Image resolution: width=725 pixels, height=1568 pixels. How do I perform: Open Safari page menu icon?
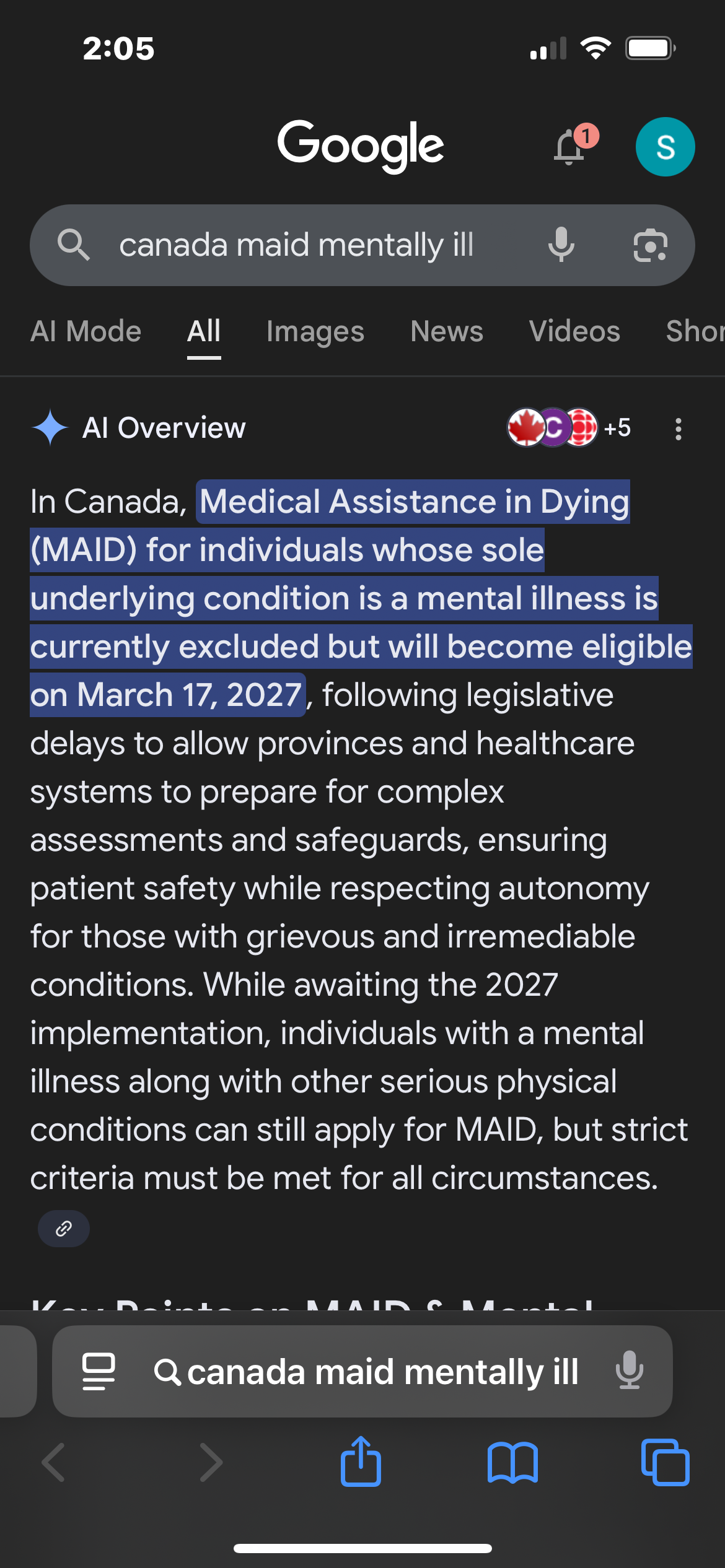[x=99, y=1371]
